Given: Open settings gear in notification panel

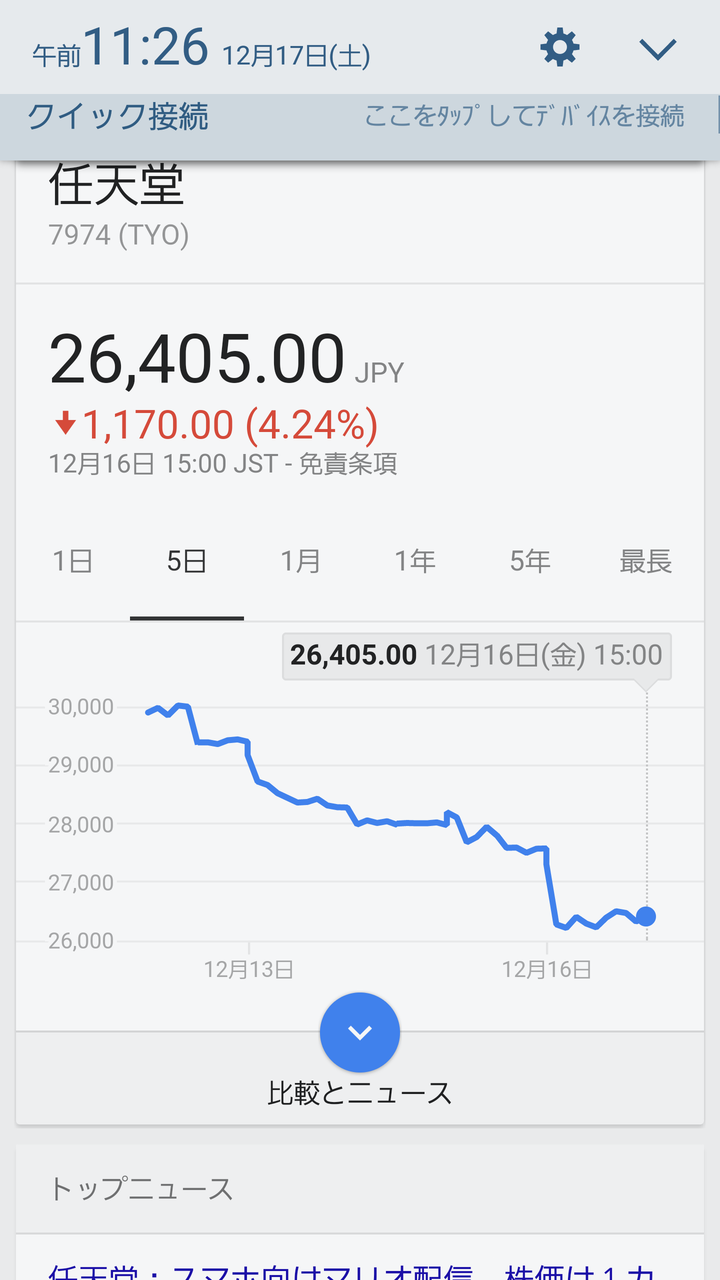Looking at the screenshot, I should [x=560, y=48].
